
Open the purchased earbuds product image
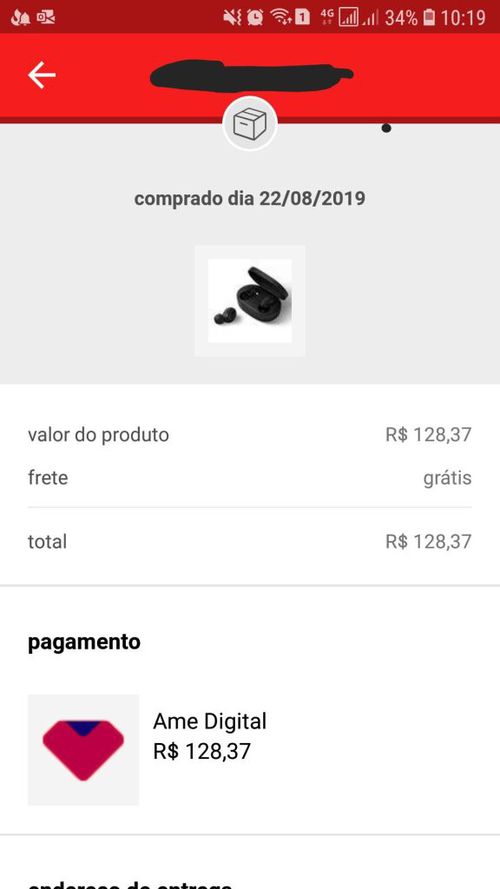(250, 301)
